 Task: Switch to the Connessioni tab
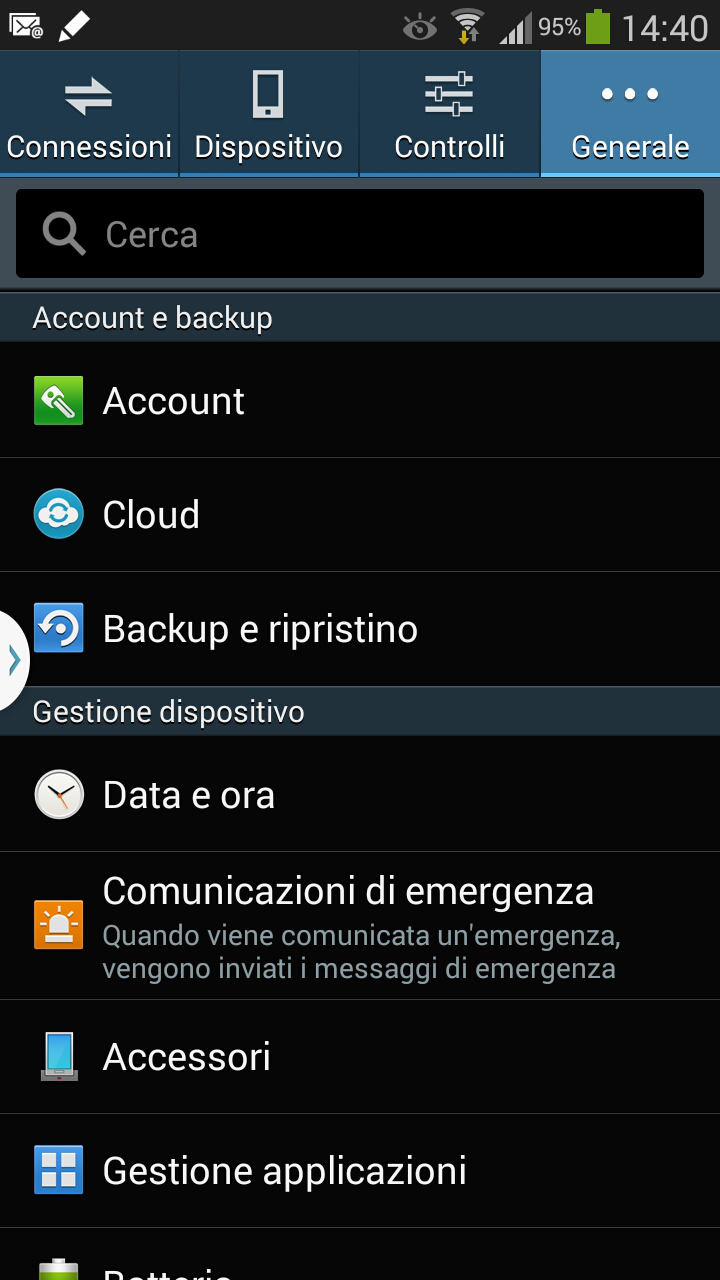click(89, 115)
